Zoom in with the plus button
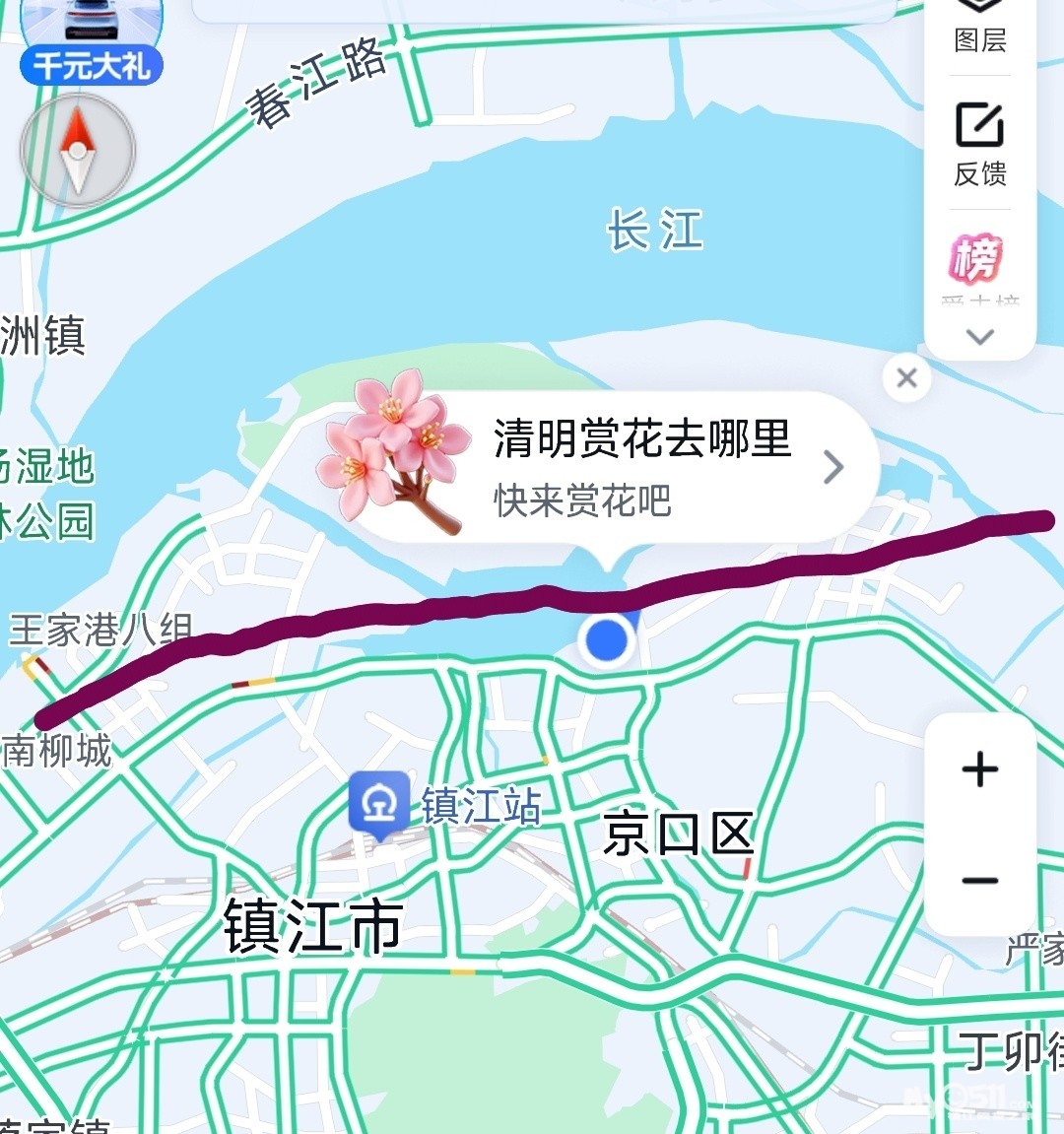1064x1134 pixels. 979,769
